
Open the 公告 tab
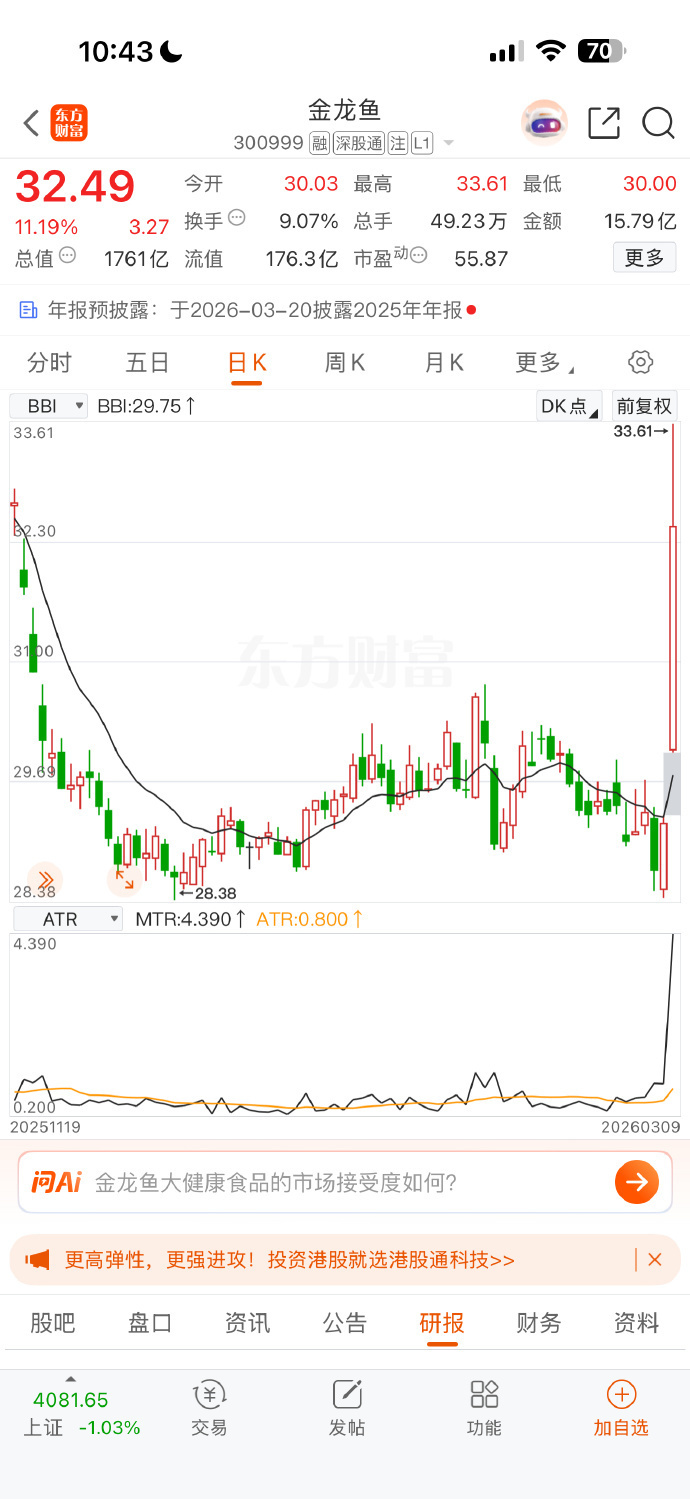point(345,1323)
